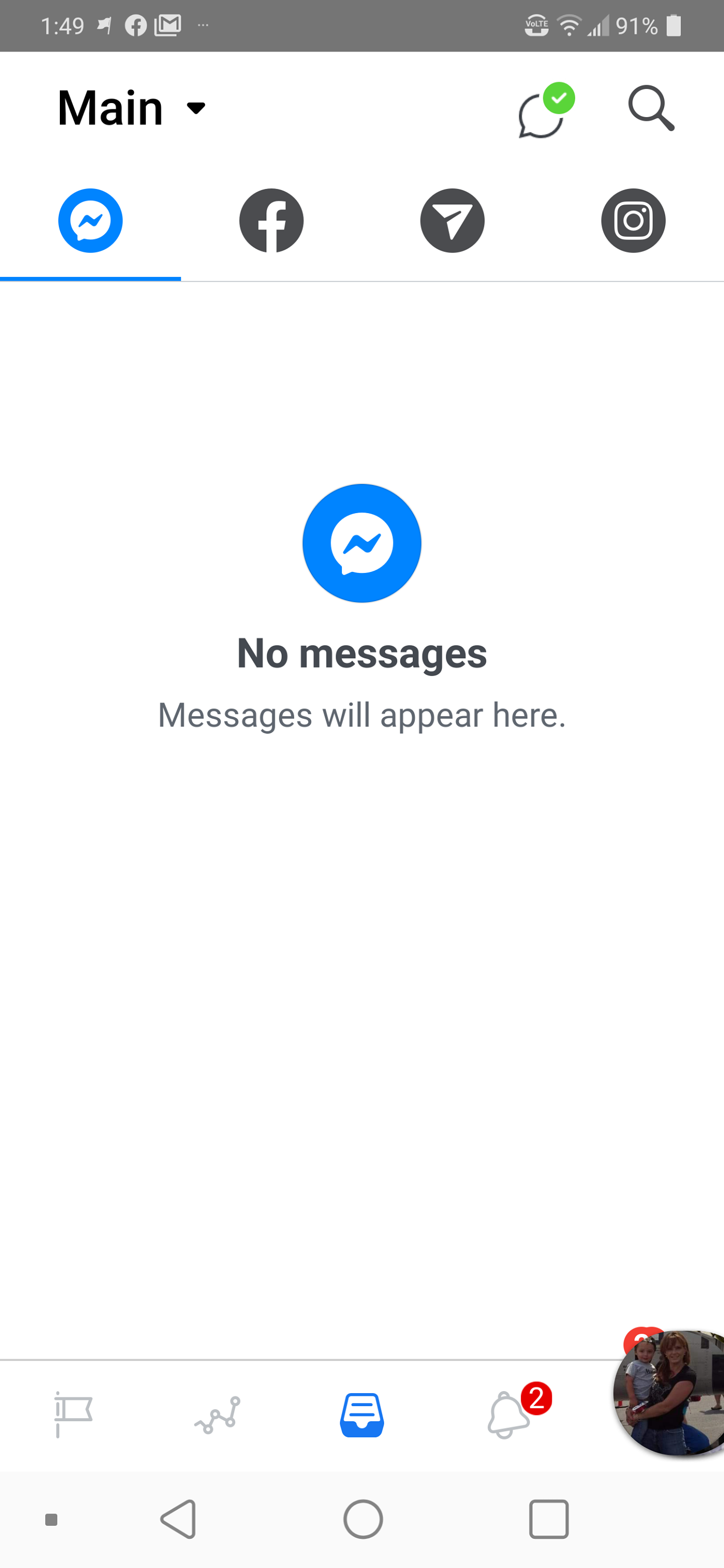
Task: Open the Page flag tab
Action: point(73,1413)
